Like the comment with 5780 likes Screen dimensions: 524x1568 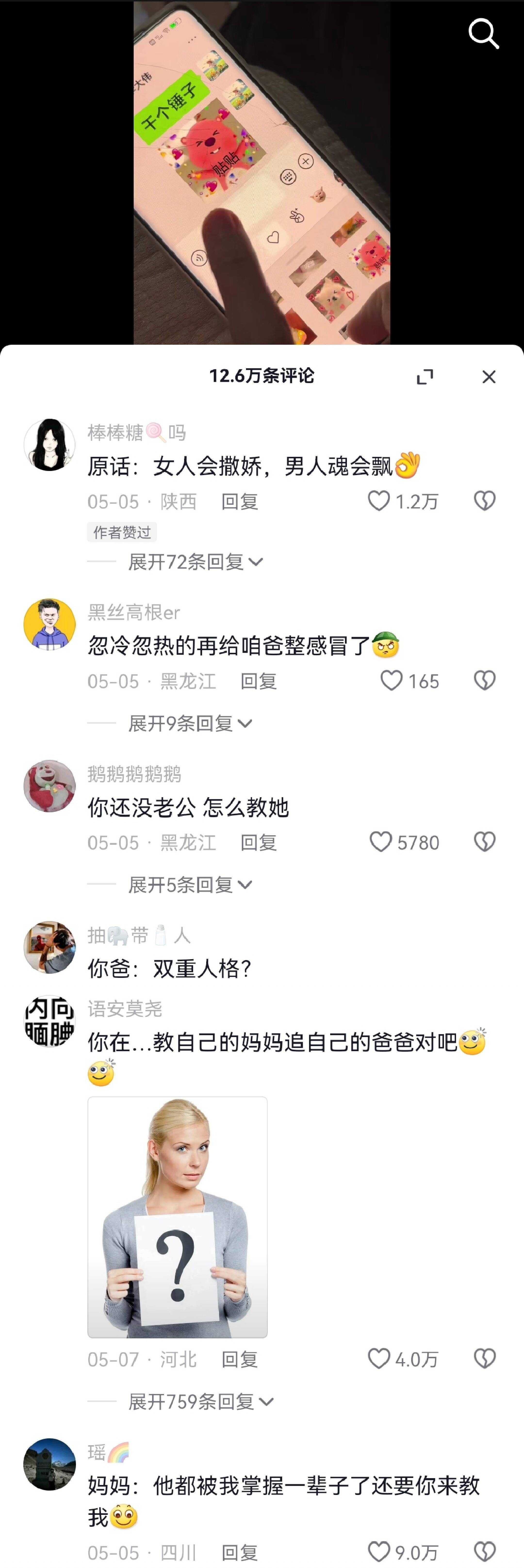(x=381, y=842)
